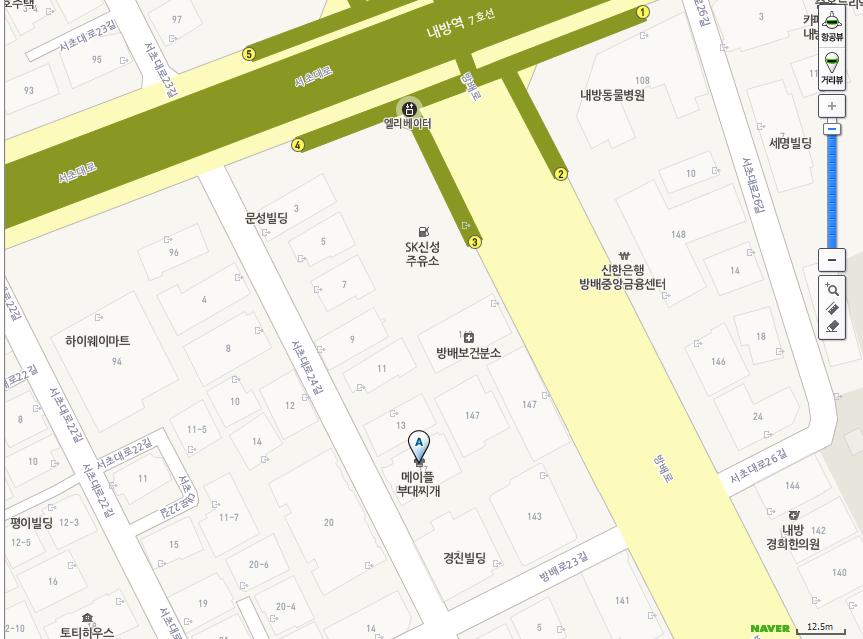The height and width of the screenshot is (639, 863).
Task: Open street view (거리뷰)
Action: [831, 67]
